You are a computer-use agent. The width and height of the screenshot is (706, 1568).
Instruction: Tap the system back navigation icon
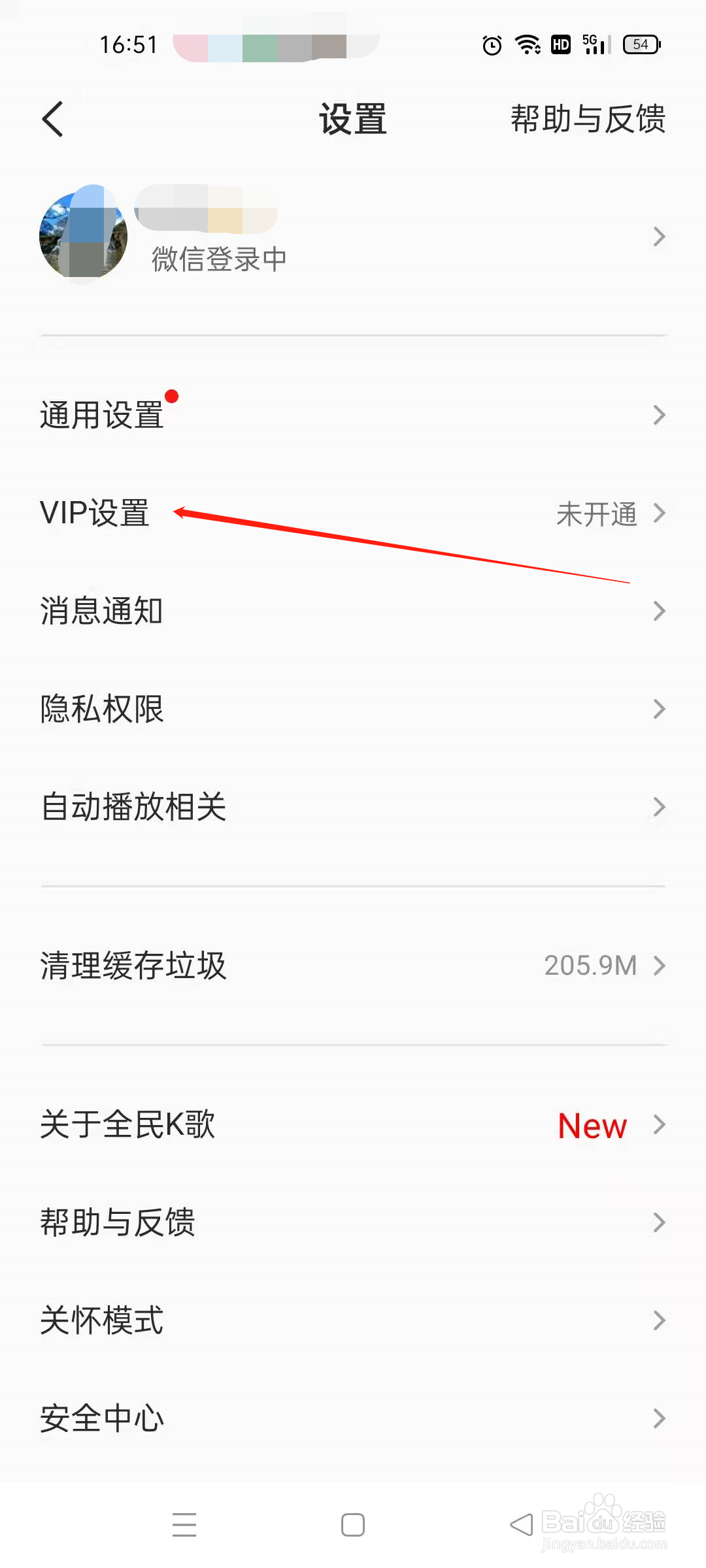(x=520, y=1525)
